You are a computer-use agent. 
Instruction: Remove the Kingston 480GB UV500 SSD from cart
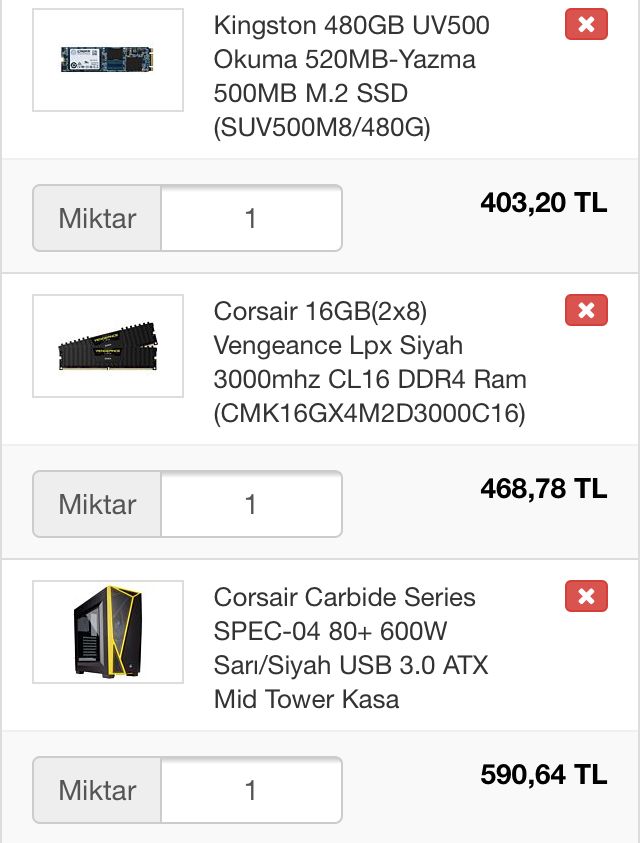coord(586,24)
